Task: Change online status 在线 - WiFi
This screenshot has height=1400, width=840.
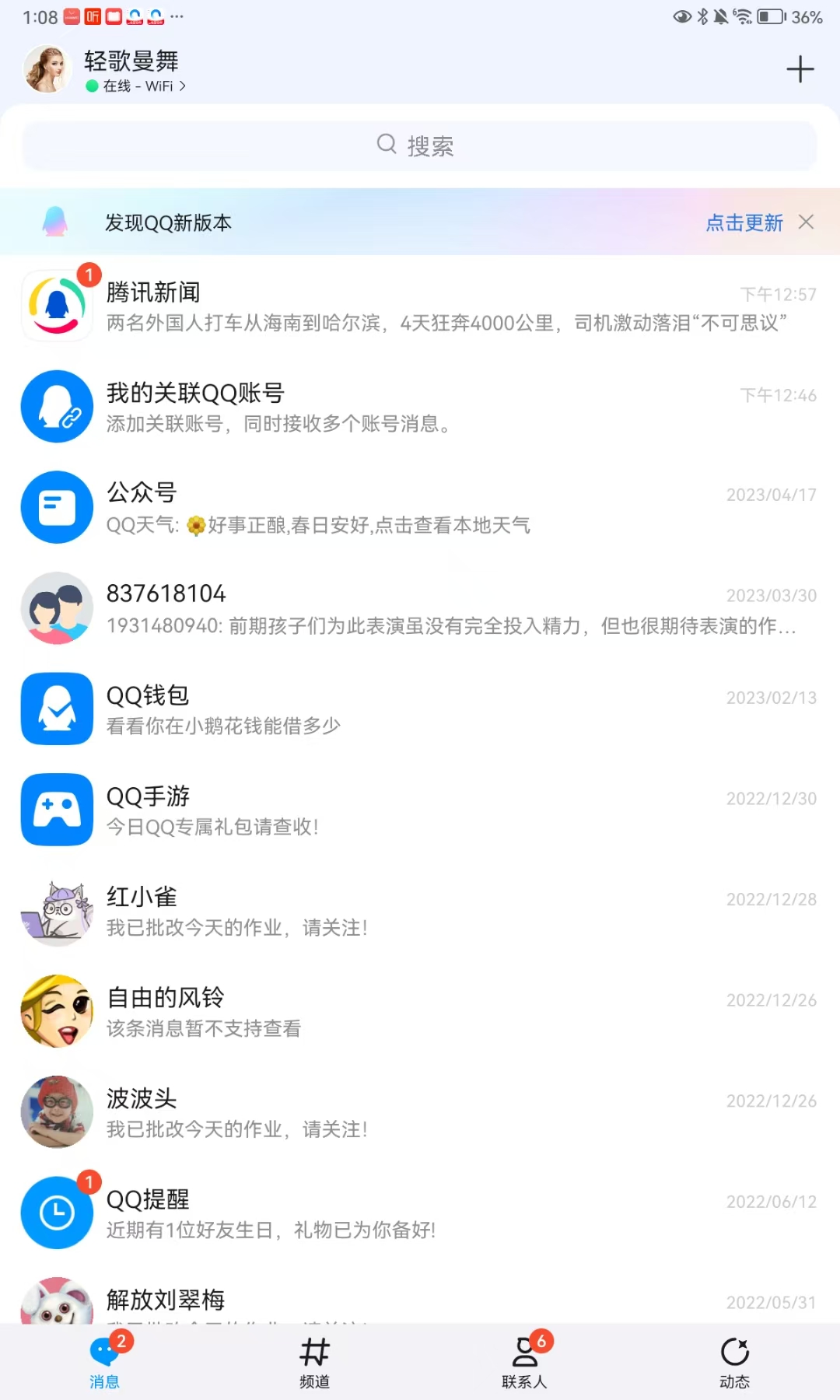Action: click(x=136, y=86)
